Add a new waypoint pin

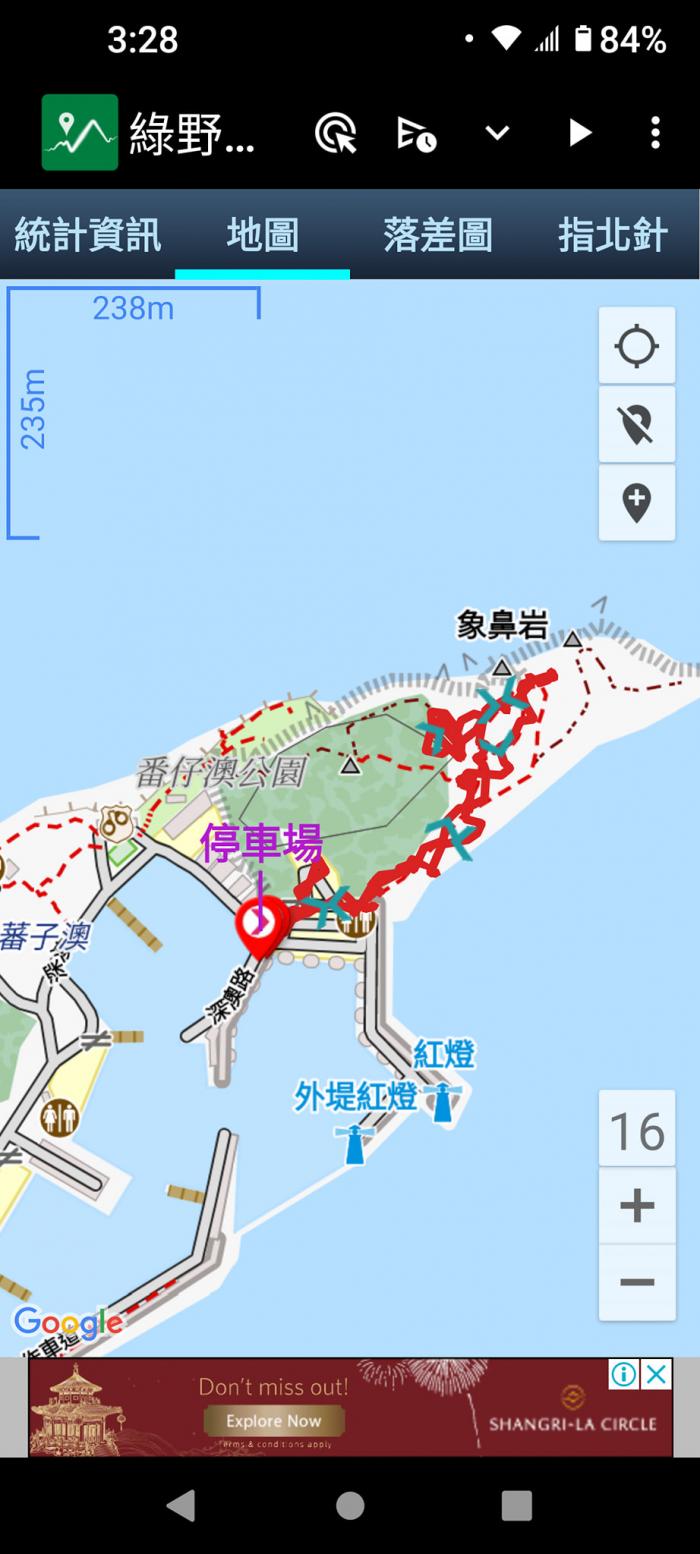[x=636, y=502]
